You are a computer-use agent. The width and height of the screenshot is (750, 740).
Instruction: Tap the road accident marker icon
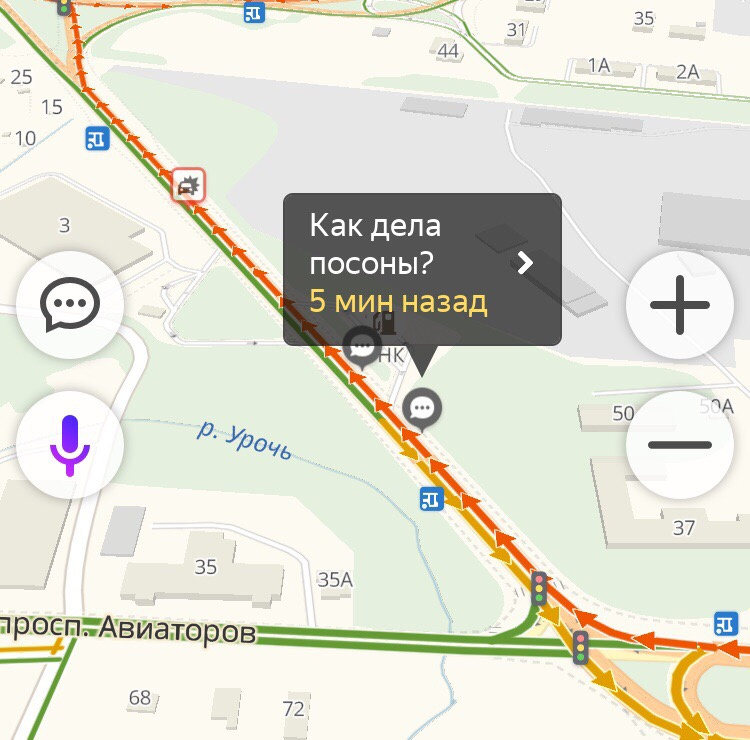point(188,184)
